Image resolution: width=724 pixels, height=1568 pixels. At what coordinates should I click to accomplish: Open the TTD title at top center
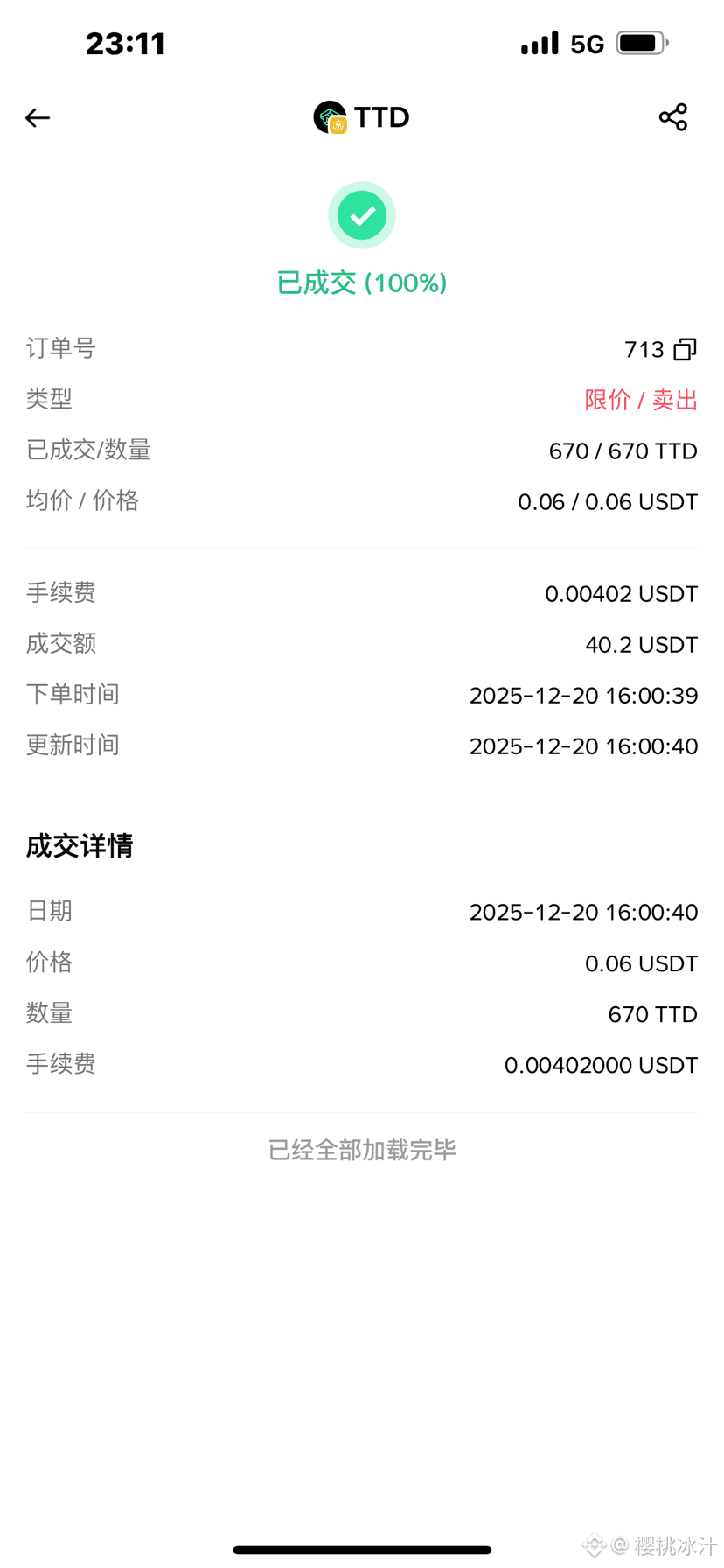(379, 116)
